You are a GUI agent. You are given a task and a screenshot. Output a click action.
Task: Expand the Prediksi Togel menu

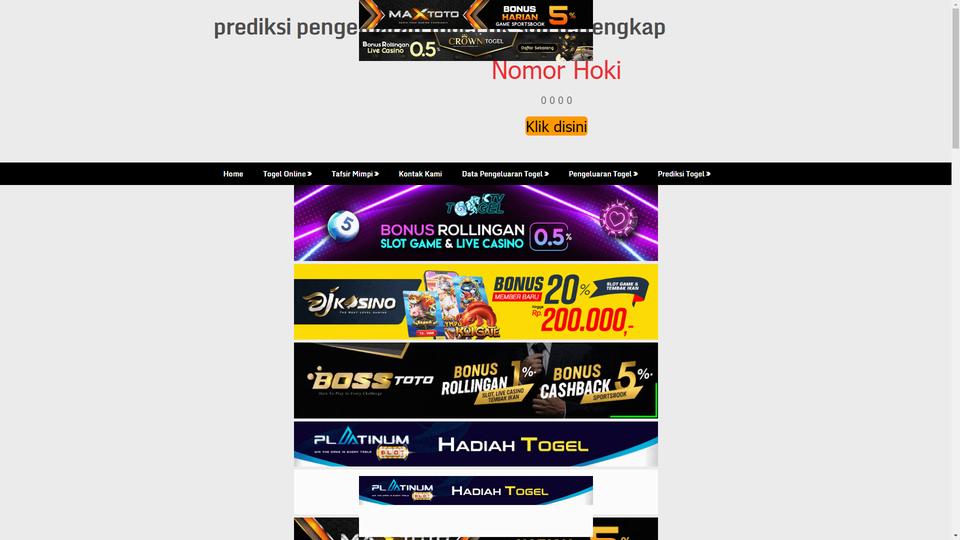(684, 174)
